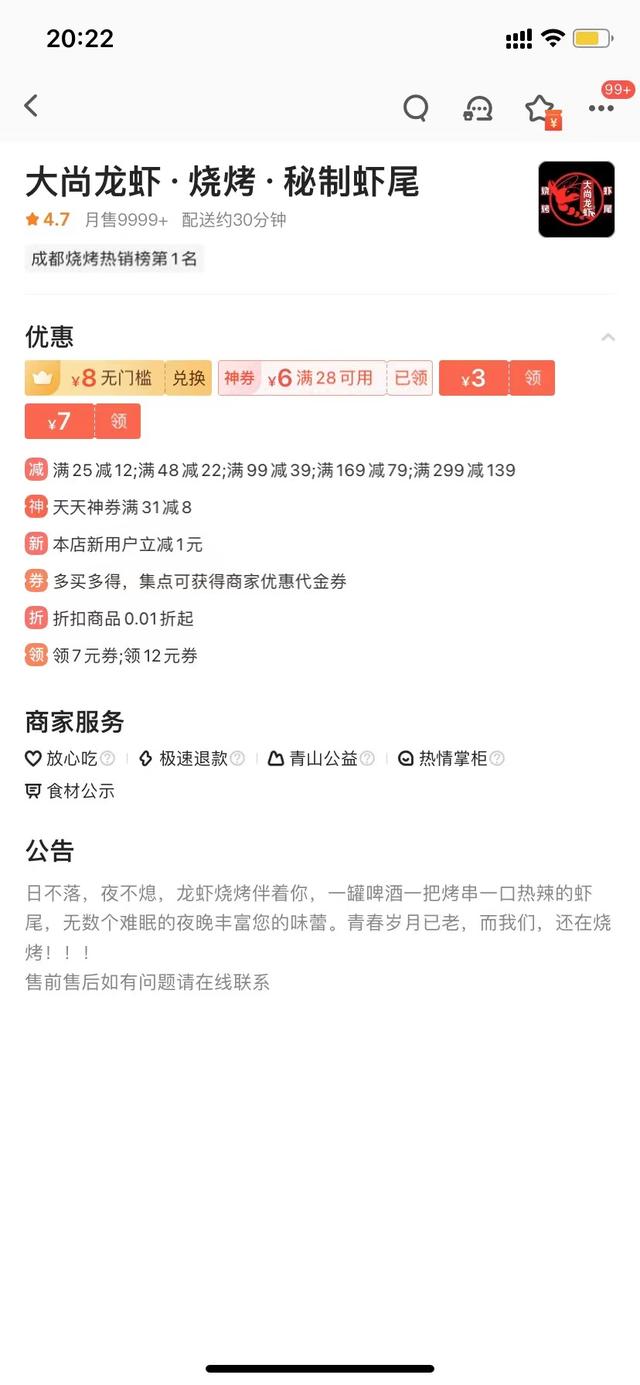
Task: Open the 放心吃 info question mark
Action: [x=107, y=759]
